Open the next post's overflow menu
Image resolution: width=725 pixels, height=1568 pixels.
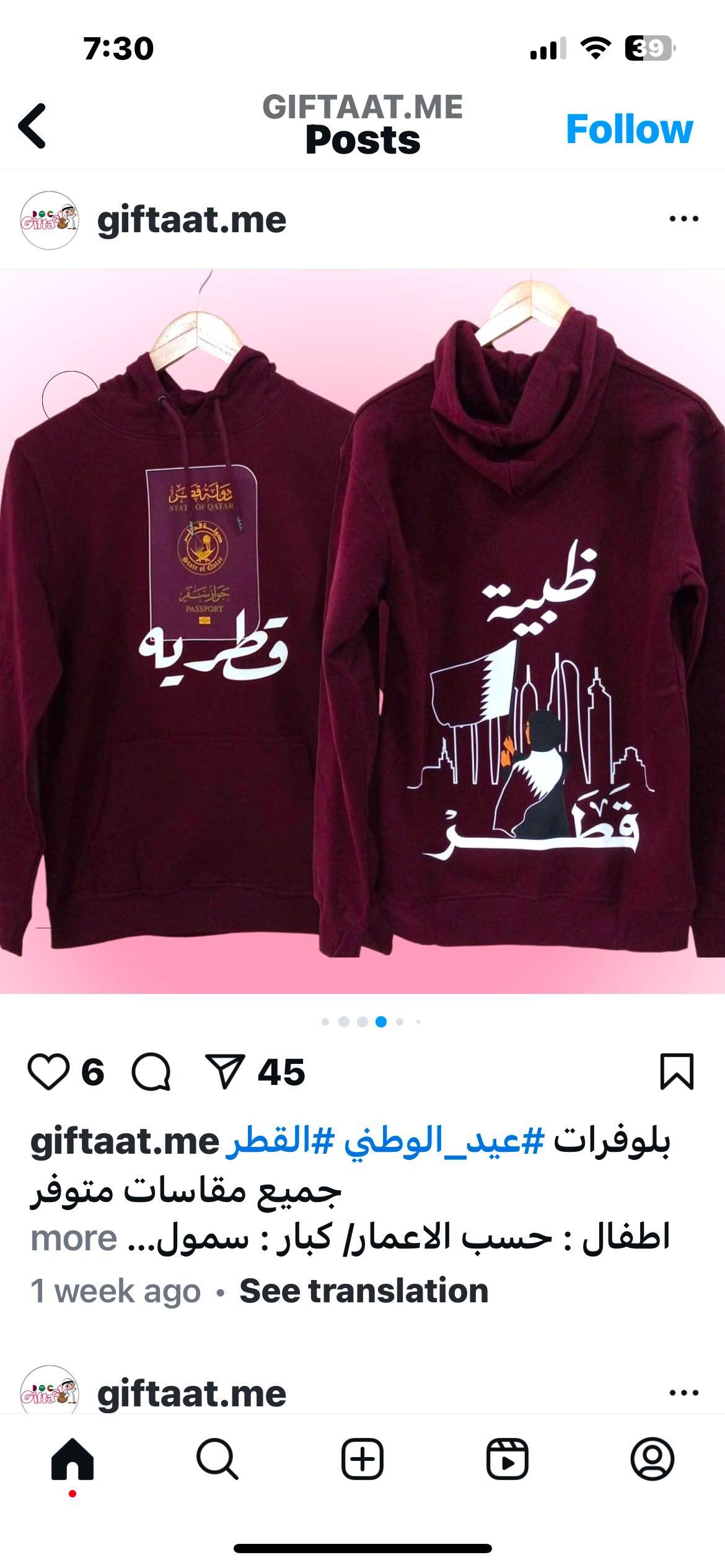coord(684,1393)
